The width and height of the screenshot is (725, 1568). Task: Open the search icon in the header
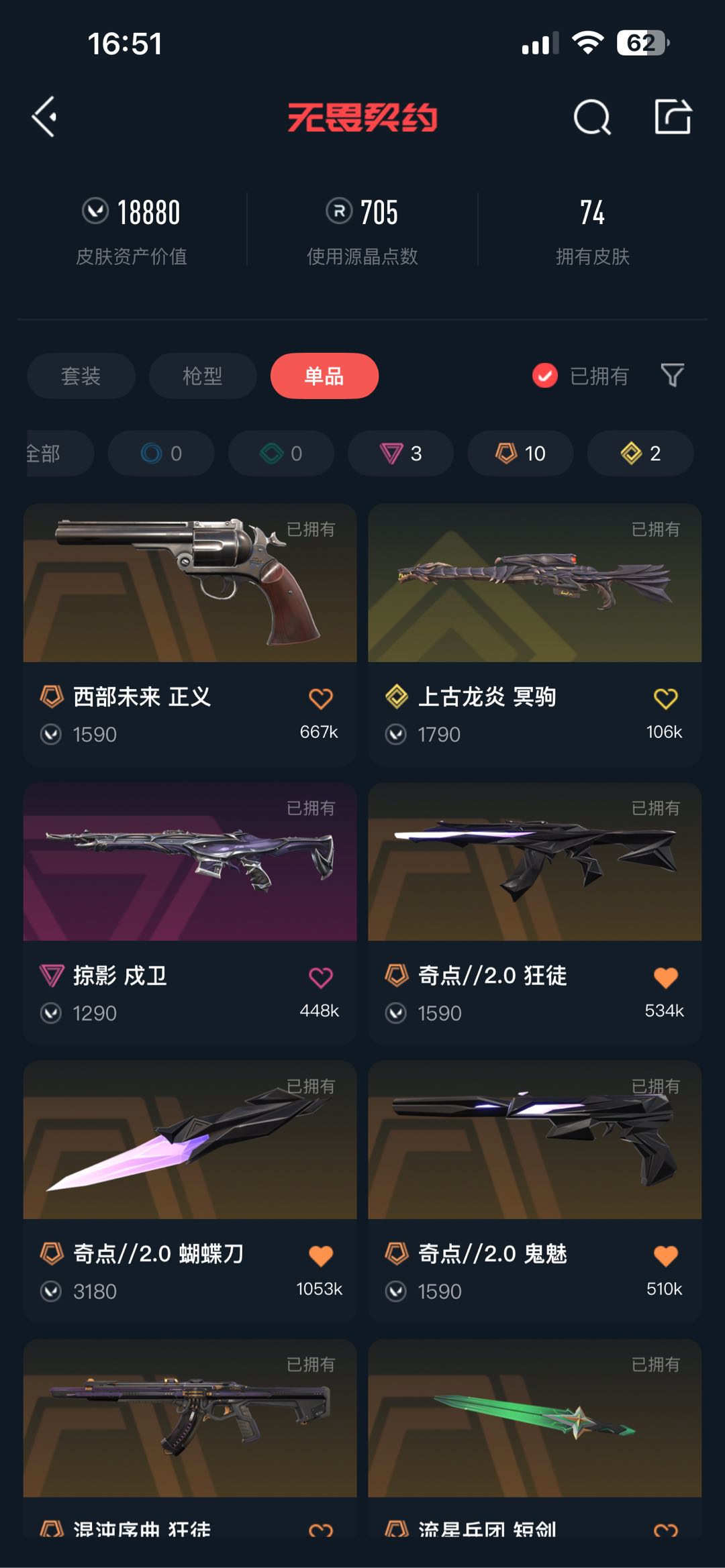click(x=592, y=117)
